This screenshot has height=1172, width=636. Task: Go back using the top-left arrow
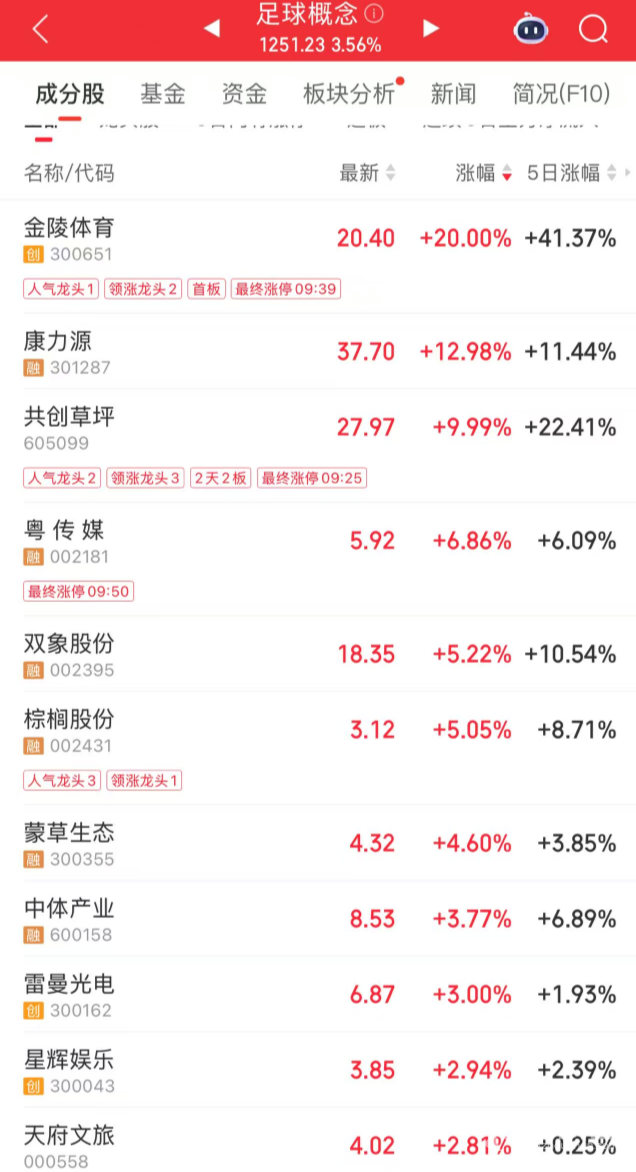(40, 30)
